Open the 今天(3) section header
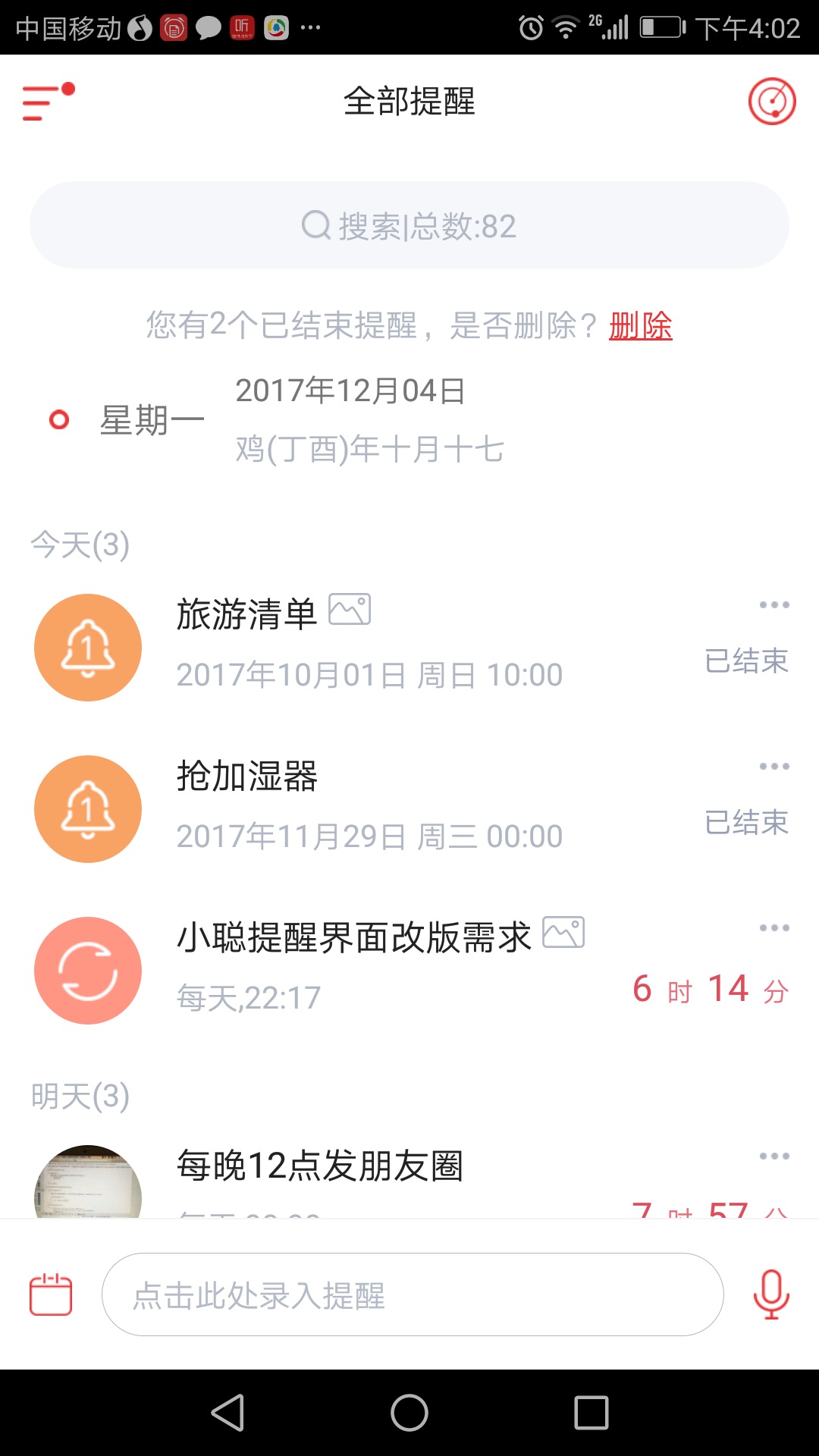The width and height of the screenshot is (819, 1456). point(78,542)
